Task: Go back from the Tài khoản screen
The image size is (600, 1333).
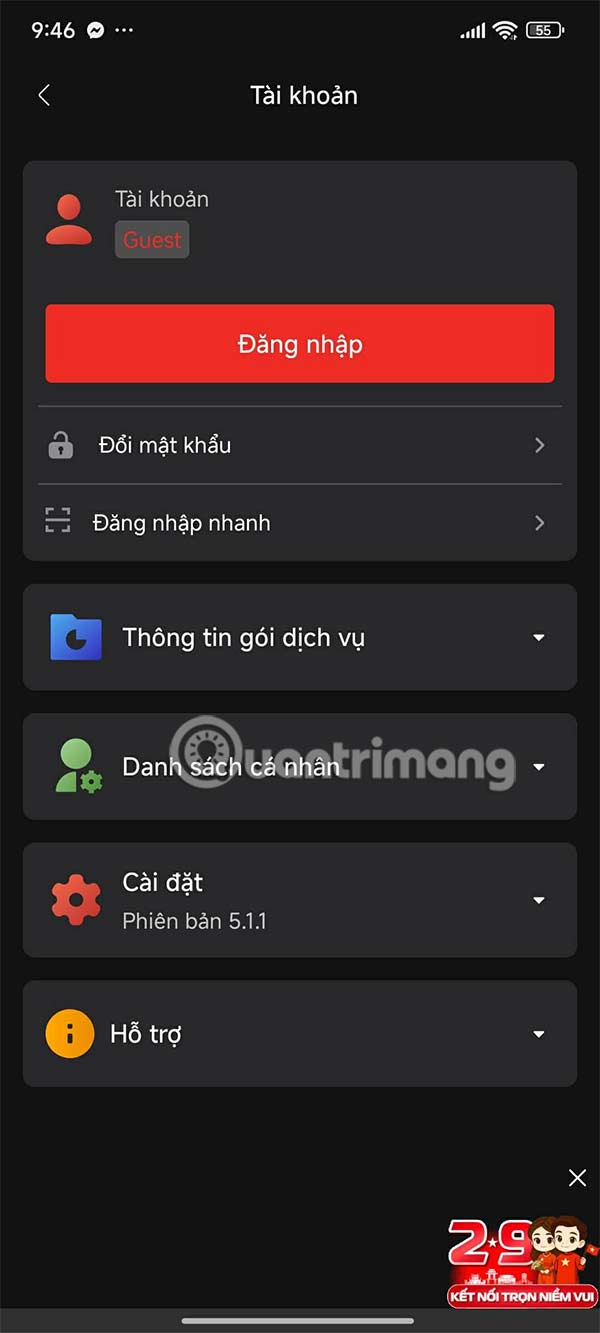Action: pos(44,95)
